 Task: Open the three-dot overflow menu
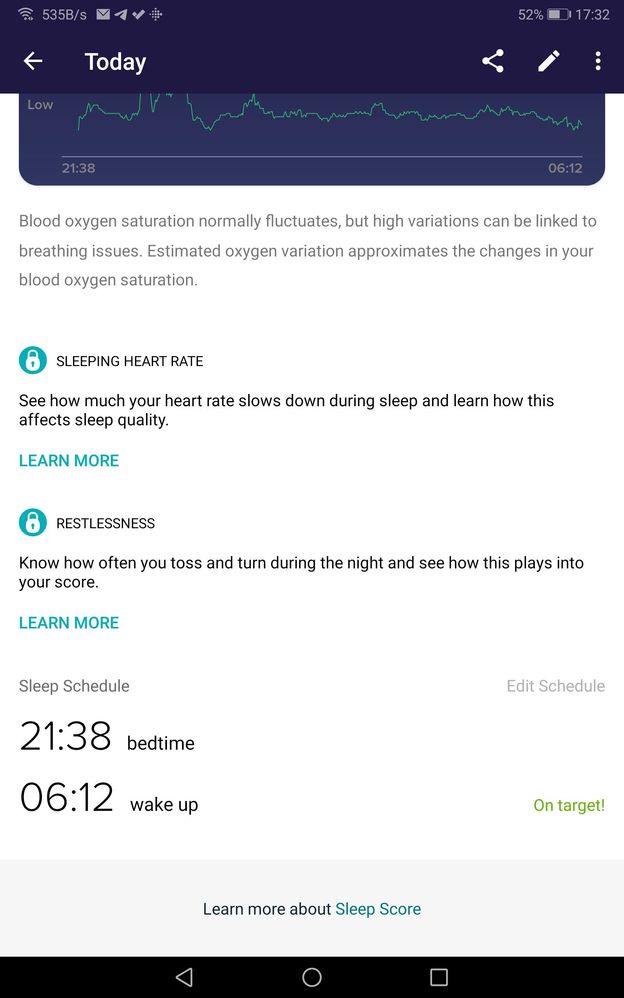pyautogui.click(x=598, y=61)
